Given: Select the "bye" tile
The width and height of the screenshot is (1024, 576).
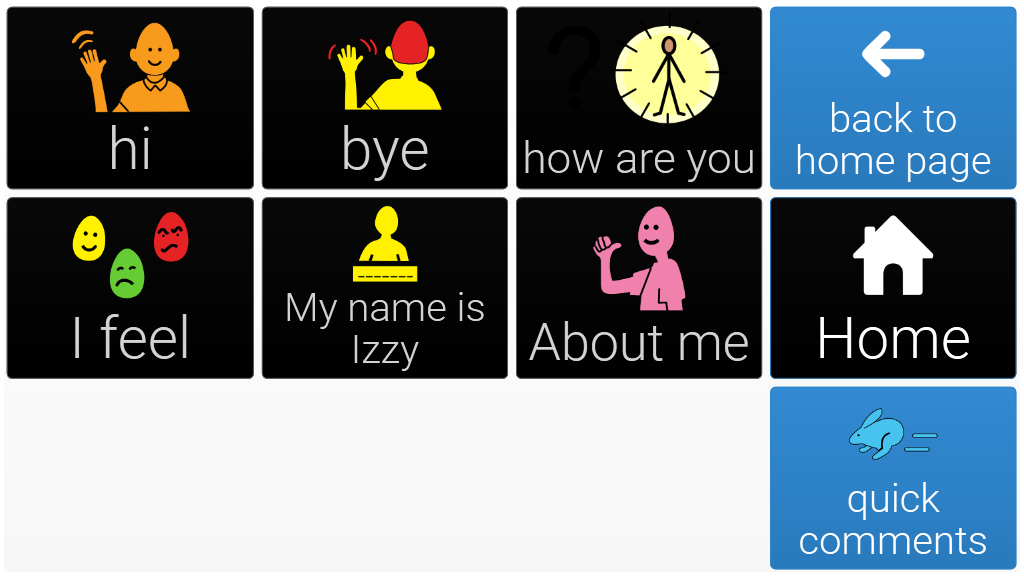Looking at the screenshot, I should (385, 98).
